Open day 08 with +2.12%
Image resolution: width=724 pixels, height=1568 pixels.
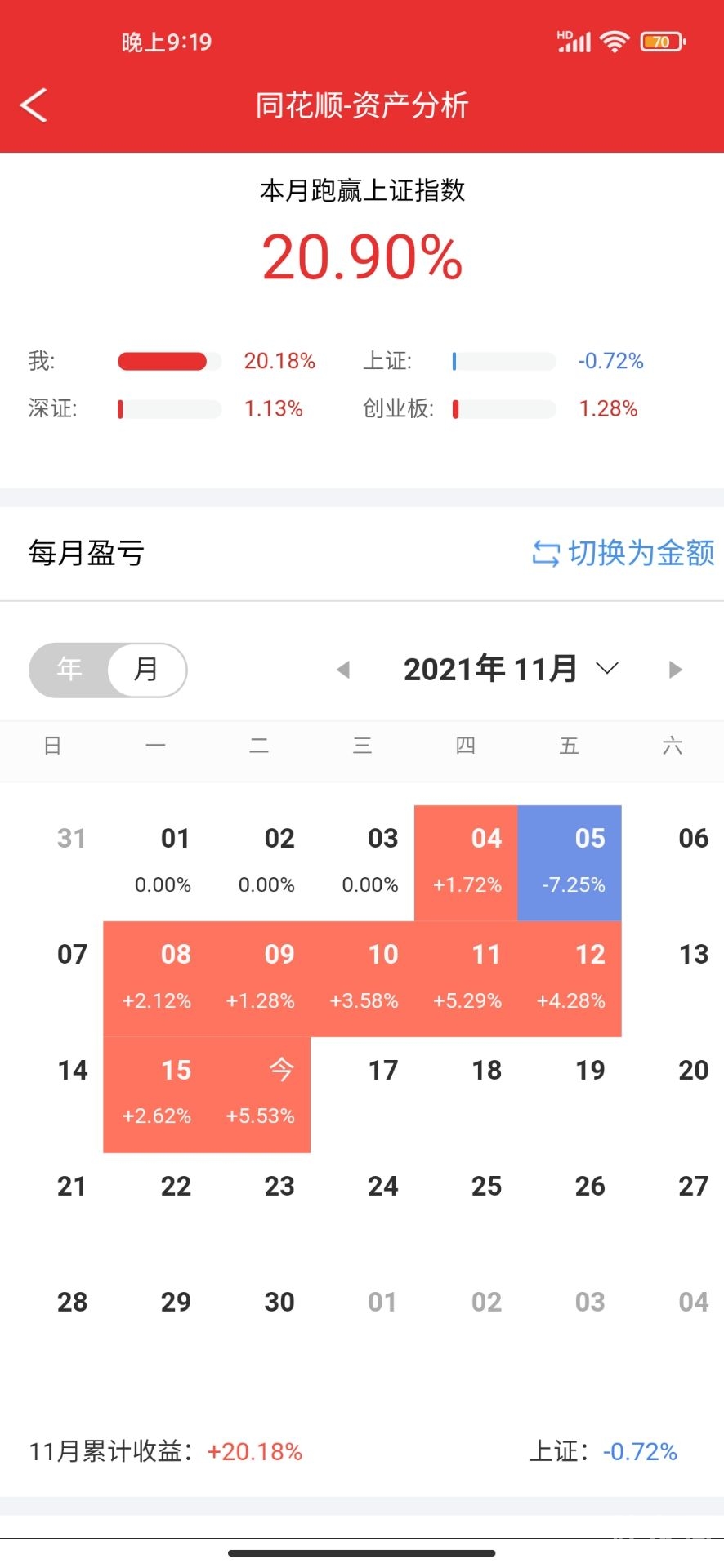tap(155, 978)
